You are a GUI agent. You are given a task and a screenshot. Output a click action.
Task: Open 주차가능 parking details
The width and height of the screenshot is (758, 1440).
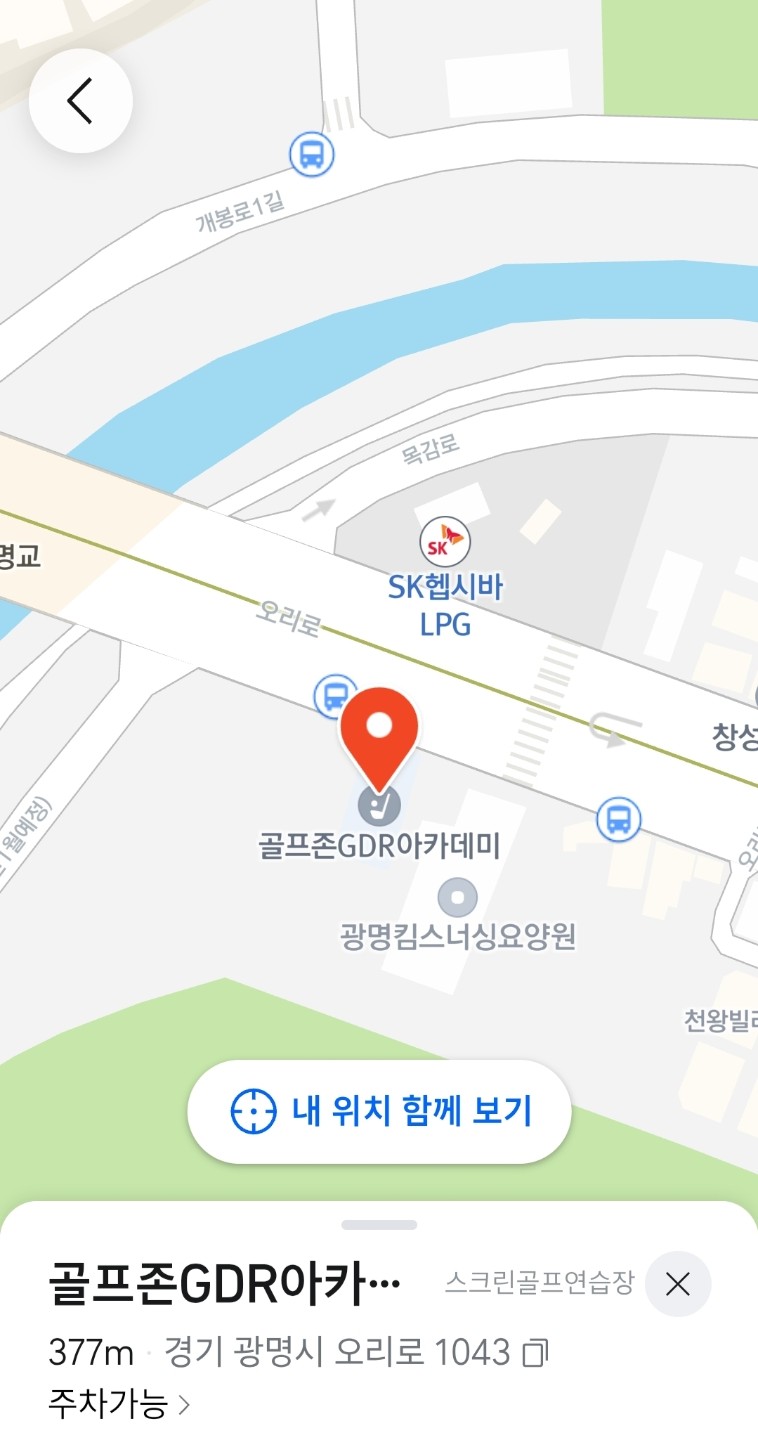118,1405
